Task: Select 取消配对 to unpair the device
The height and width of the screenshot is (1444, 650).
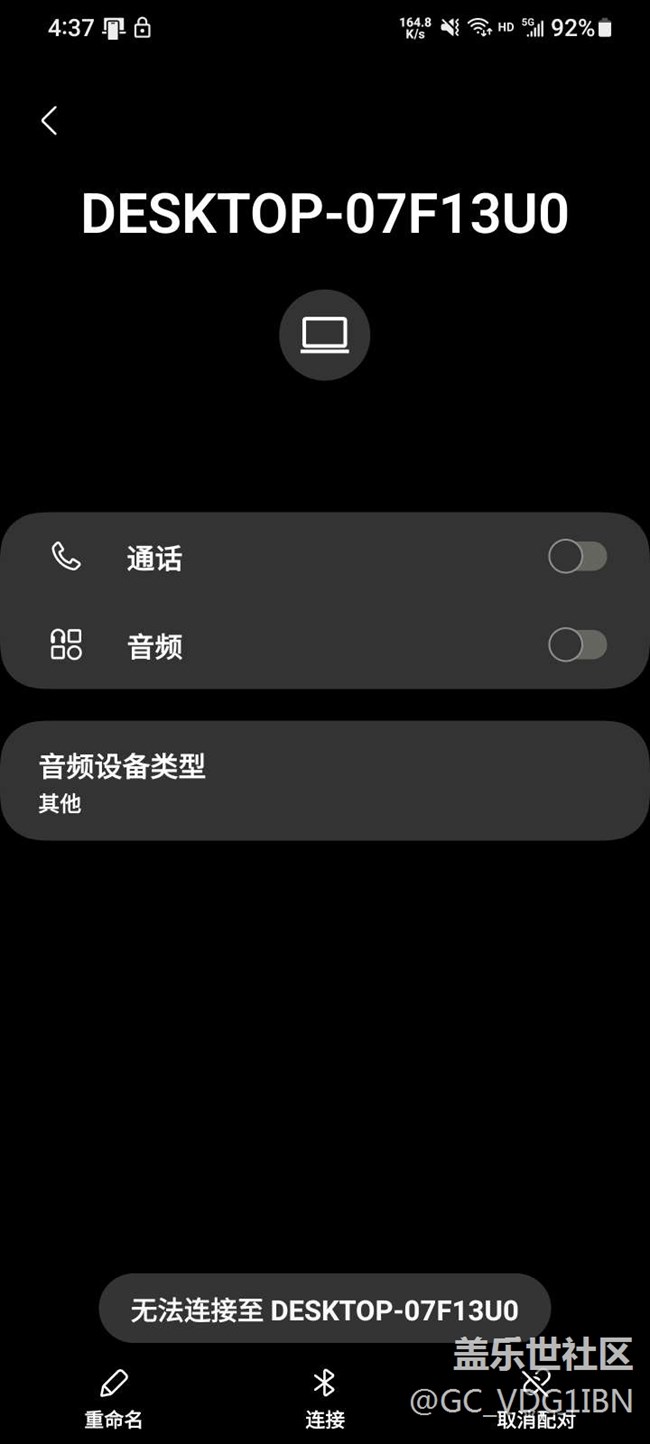Action: coord(535,1399)
